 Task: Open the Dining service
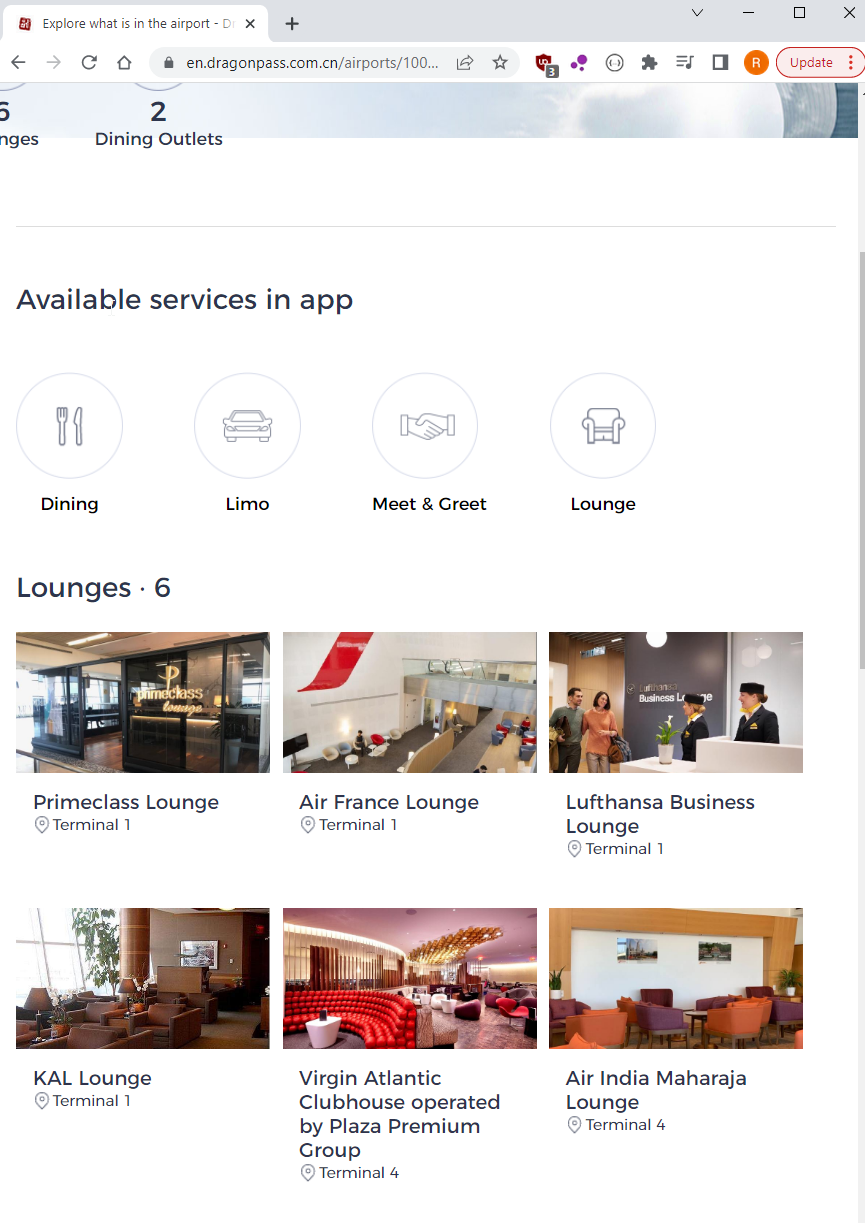click(69, 427)
